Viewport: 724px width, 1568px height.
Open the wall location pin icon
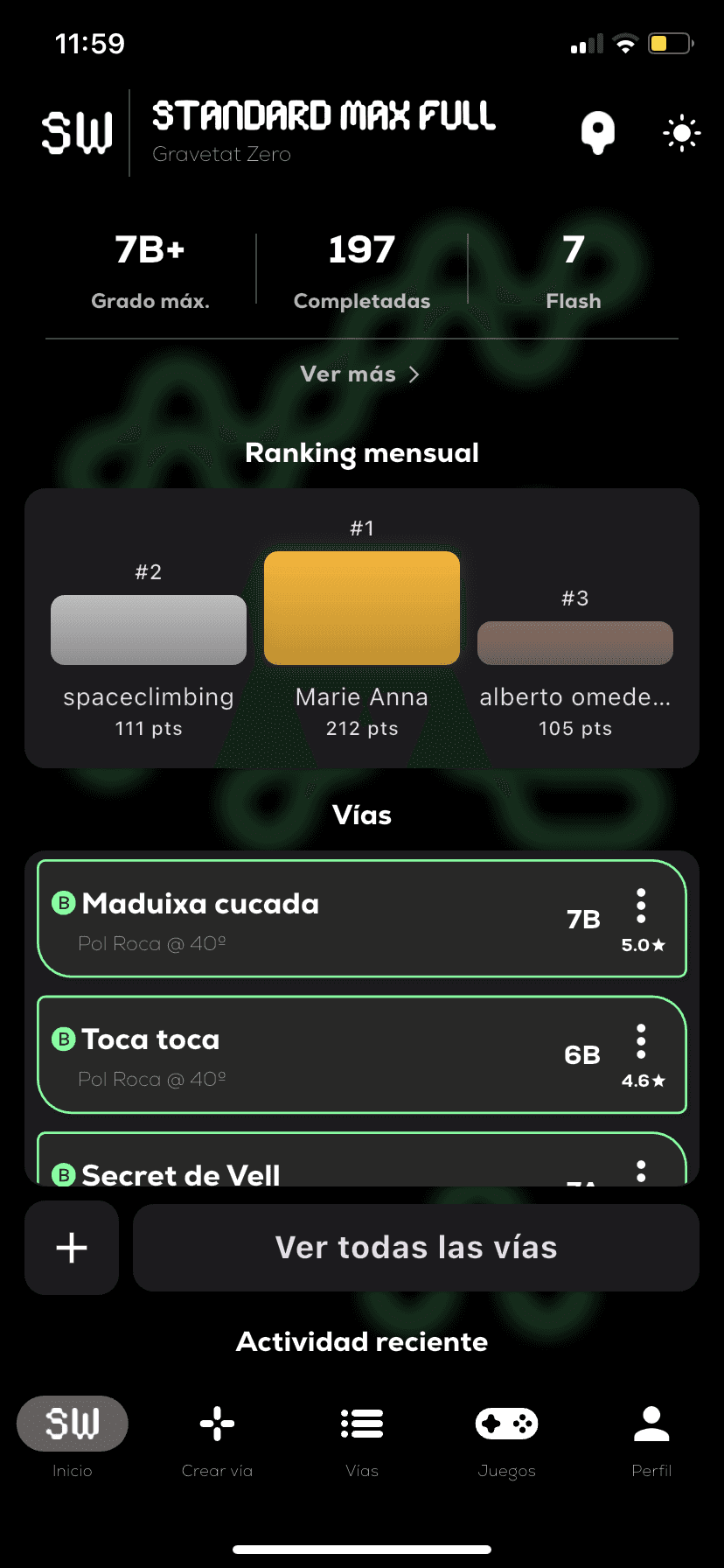pyautogui.click(x=598, y=133)
